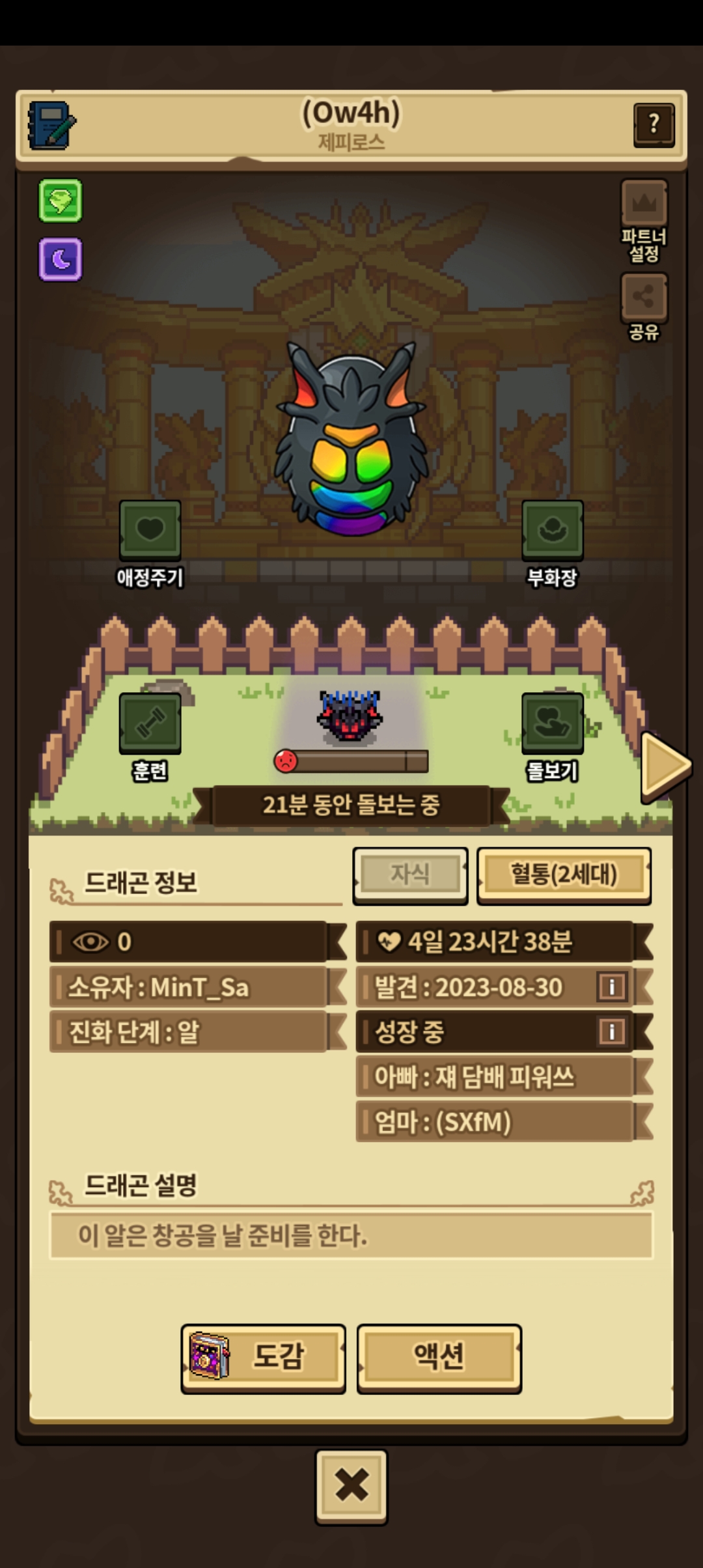Go to next dragon with arrow
The image size is (703, 1568).
pos(665,766)
